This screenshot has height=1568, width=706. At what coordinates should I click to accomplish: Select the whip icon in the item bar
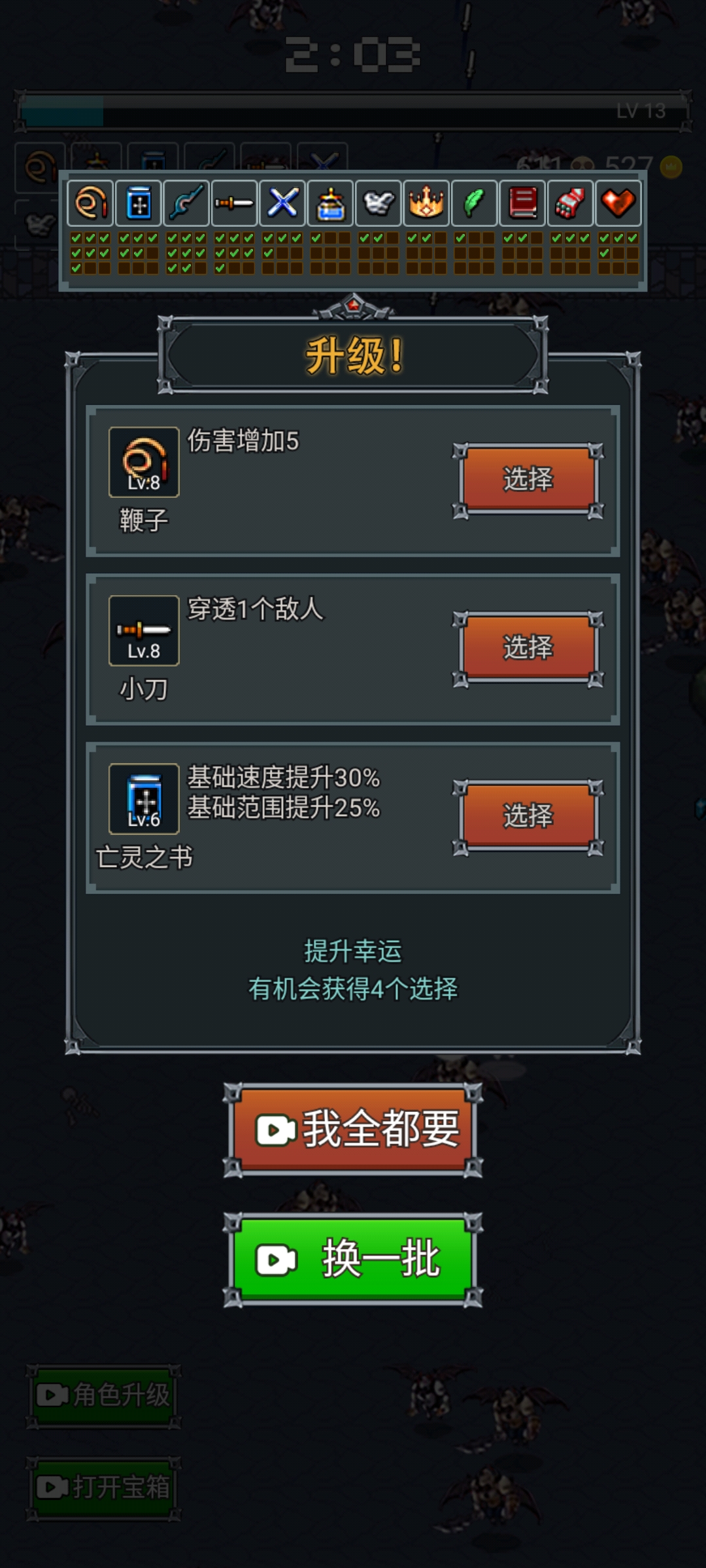pos(90,203)
